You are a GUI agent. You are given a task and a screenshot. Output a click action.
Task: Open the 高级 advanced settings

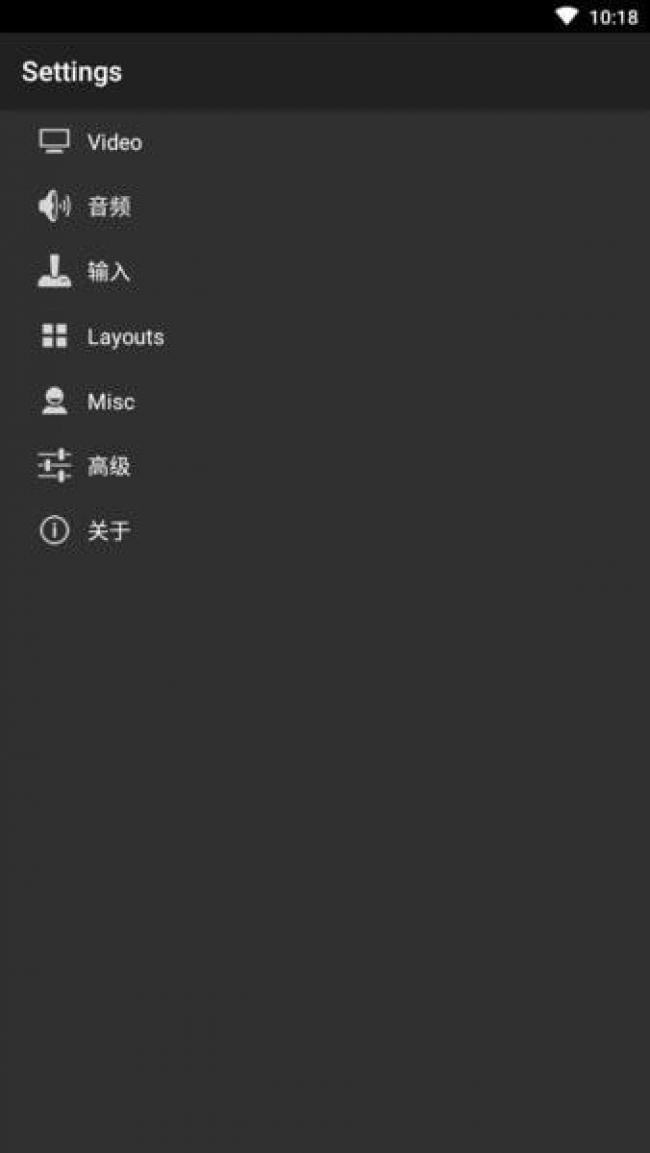click(x=325, y=466)
